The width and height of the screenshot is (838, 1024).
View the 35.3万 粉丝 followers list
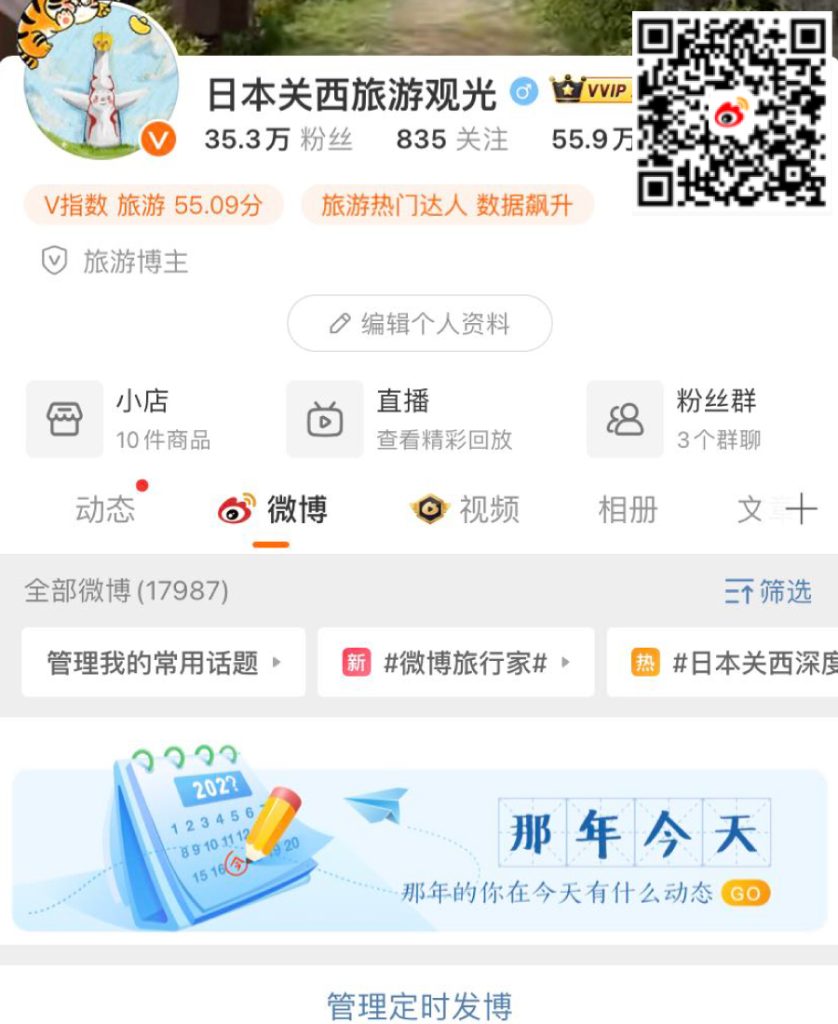click(278, 139)
